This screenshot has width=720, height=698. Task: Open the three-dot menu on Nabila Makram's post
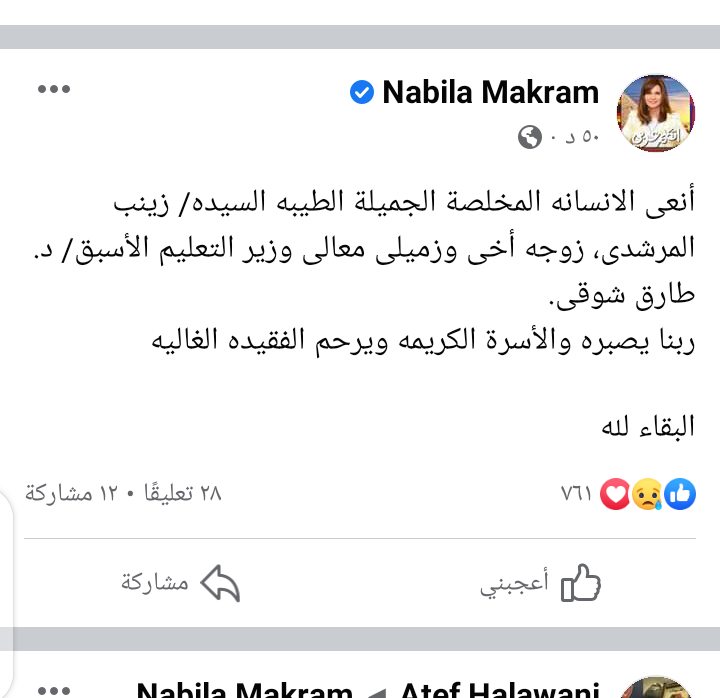(52, 90)
